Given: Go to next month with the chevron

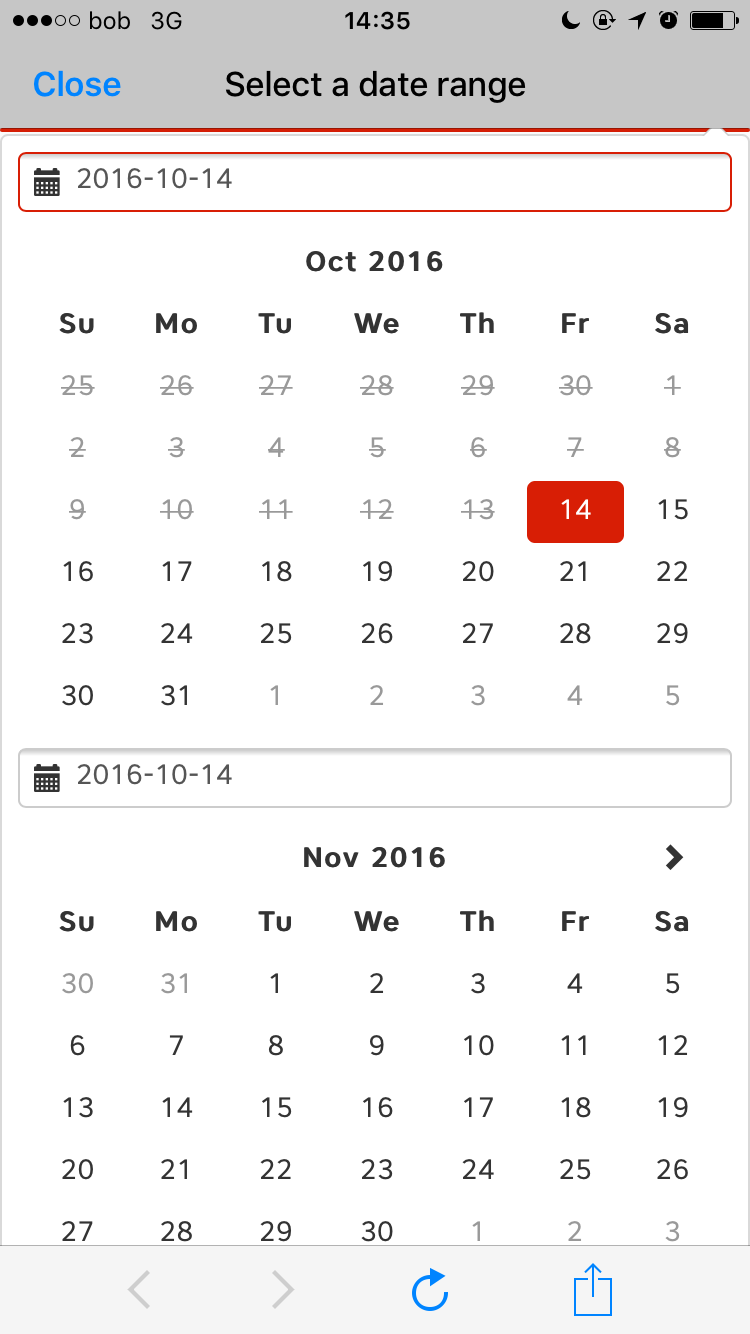Looking at the screenshot, I should [674, 857].
